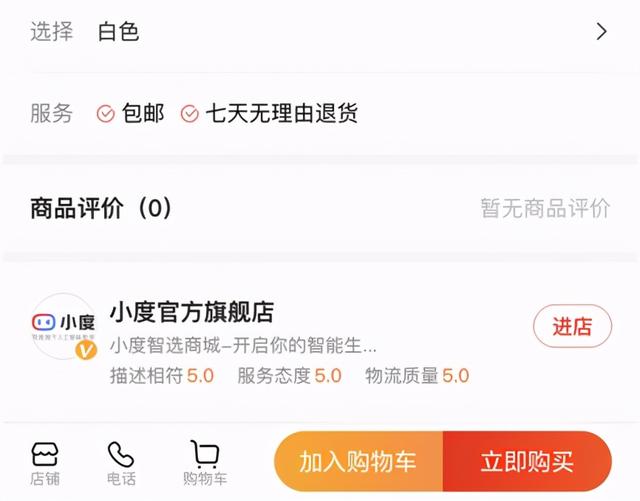Buy now with 立即购买
640x501 pixels.
527,462
